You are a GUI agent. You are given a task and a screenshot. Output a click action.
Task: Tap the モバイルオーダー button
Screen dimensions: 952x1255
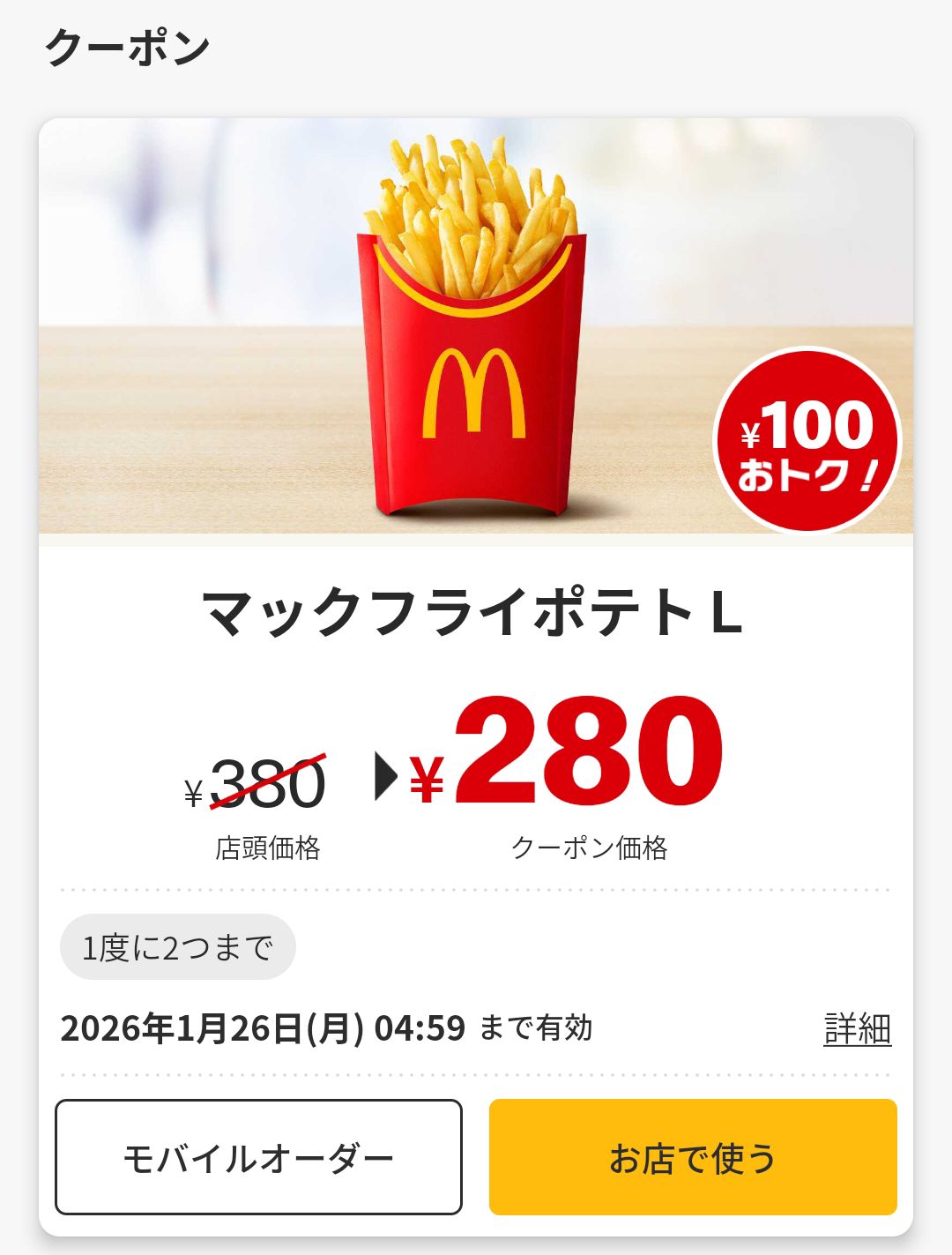point(258,1157)
